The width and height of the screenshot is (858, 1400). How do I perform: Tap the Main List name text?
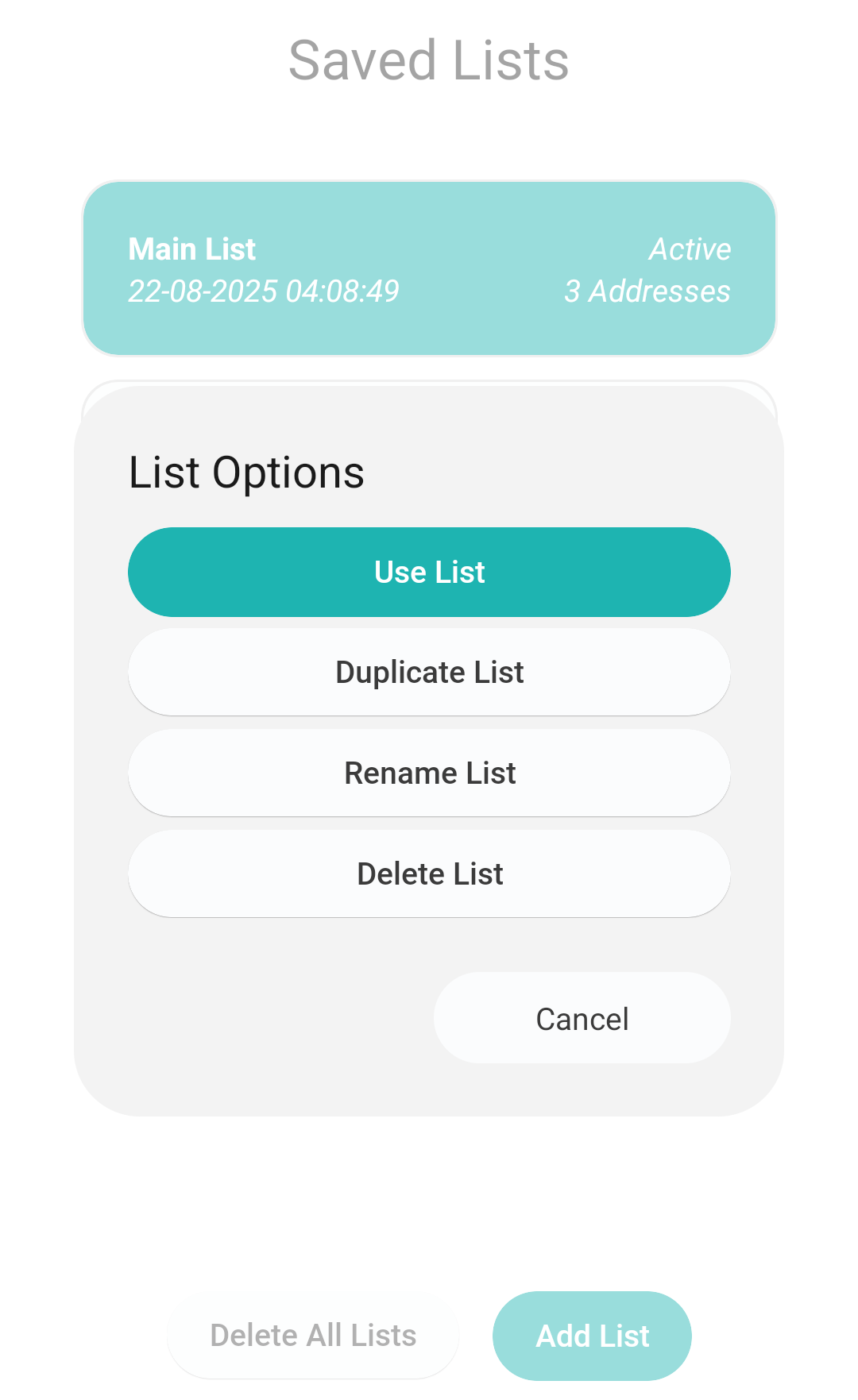tap(191, 249)
